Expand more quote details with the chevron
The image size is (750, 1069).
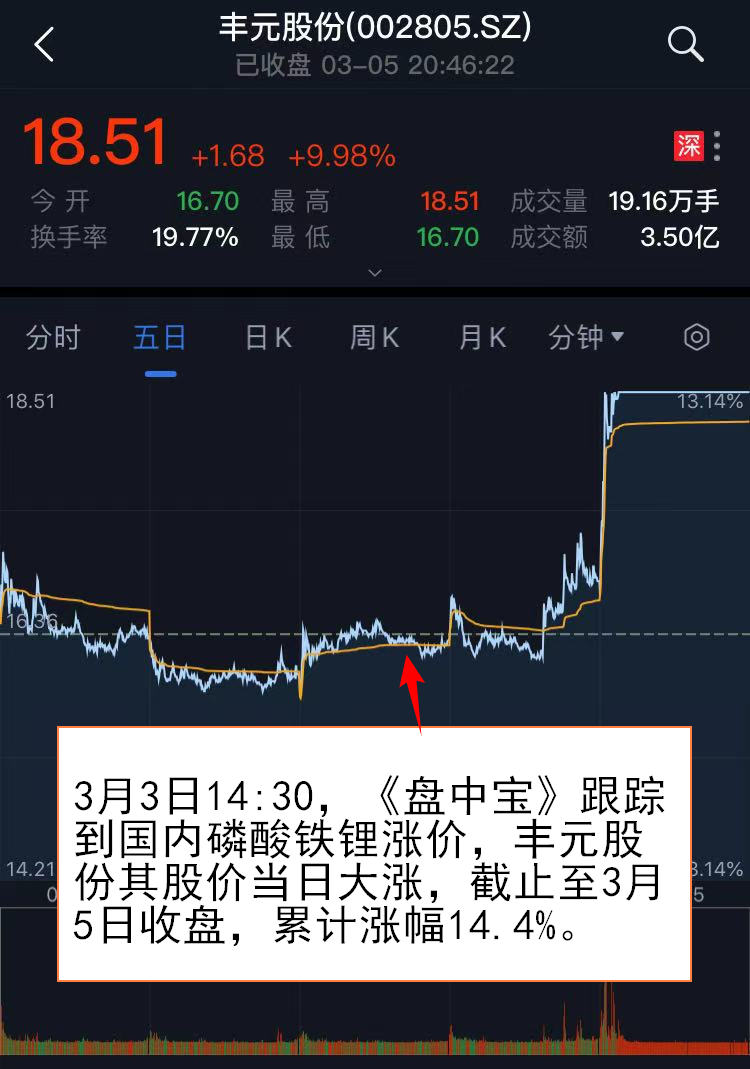tap(375, 272)
